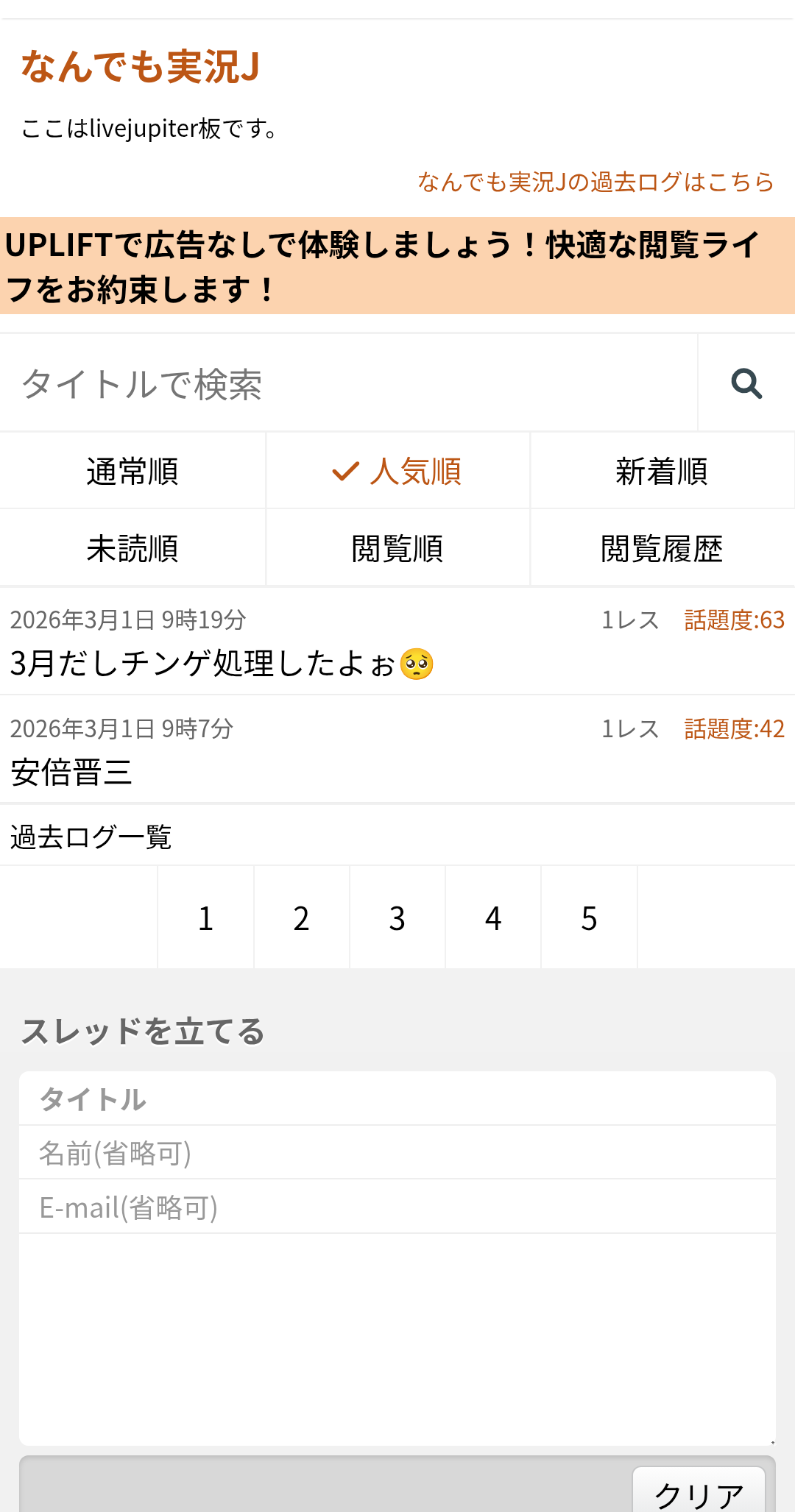Image resolution: width=795 pixels, height=1512 pixels.
Task: Sort threads by 通常順
Action: pyautogui.click(x=132, y=472)
